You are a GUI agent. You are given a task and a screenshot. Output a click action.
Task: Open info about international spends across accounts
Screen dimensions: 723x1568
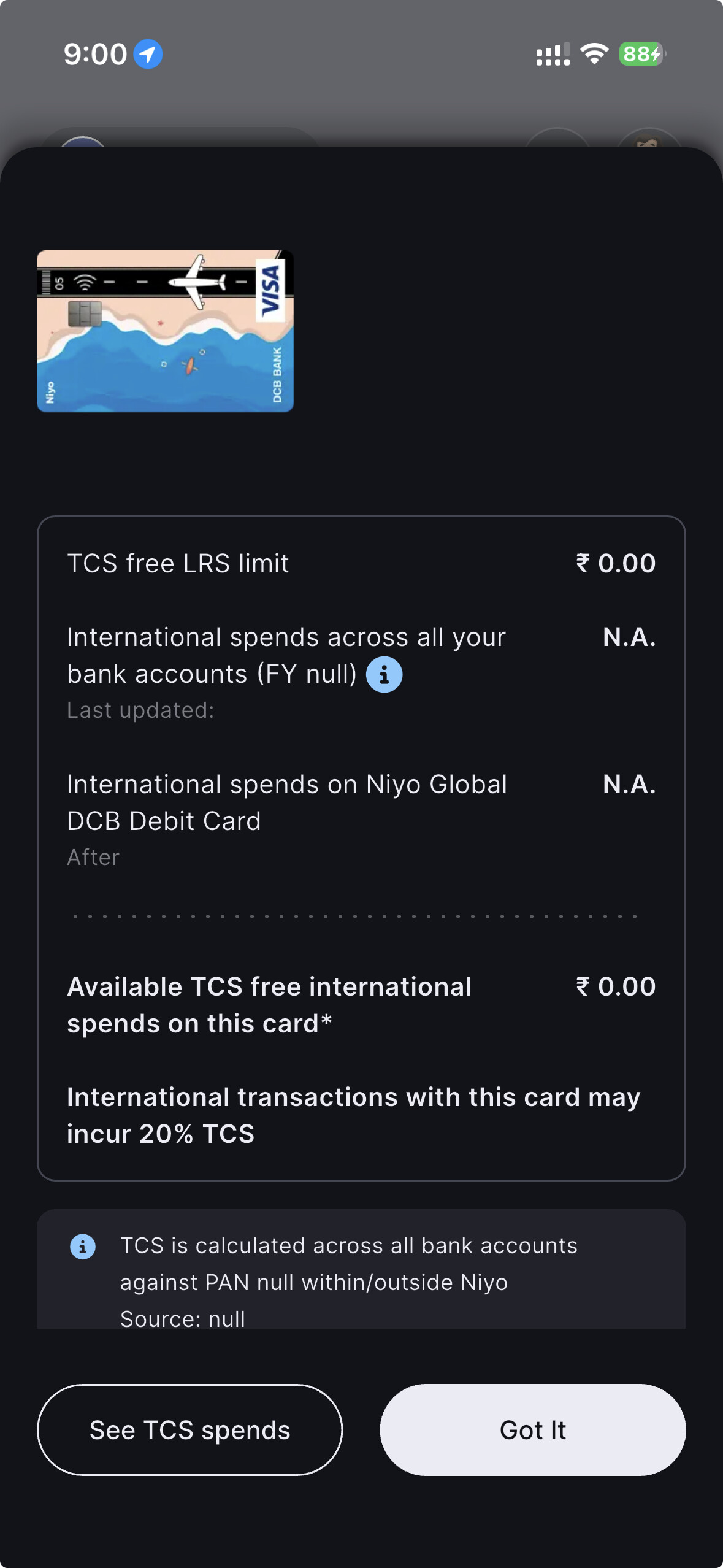point(384,675)
